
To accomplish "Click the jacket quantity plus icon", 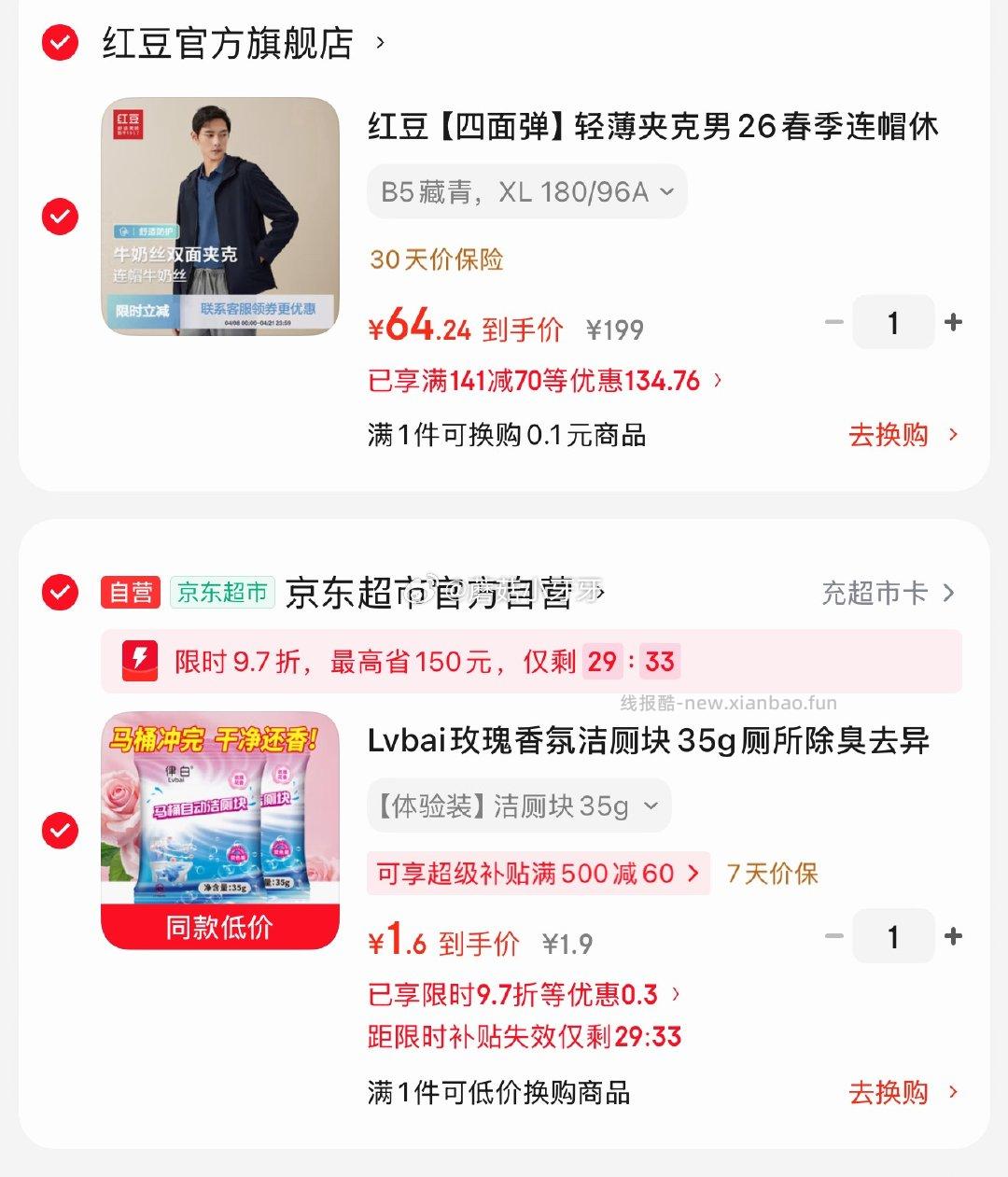I will point(954,322).
